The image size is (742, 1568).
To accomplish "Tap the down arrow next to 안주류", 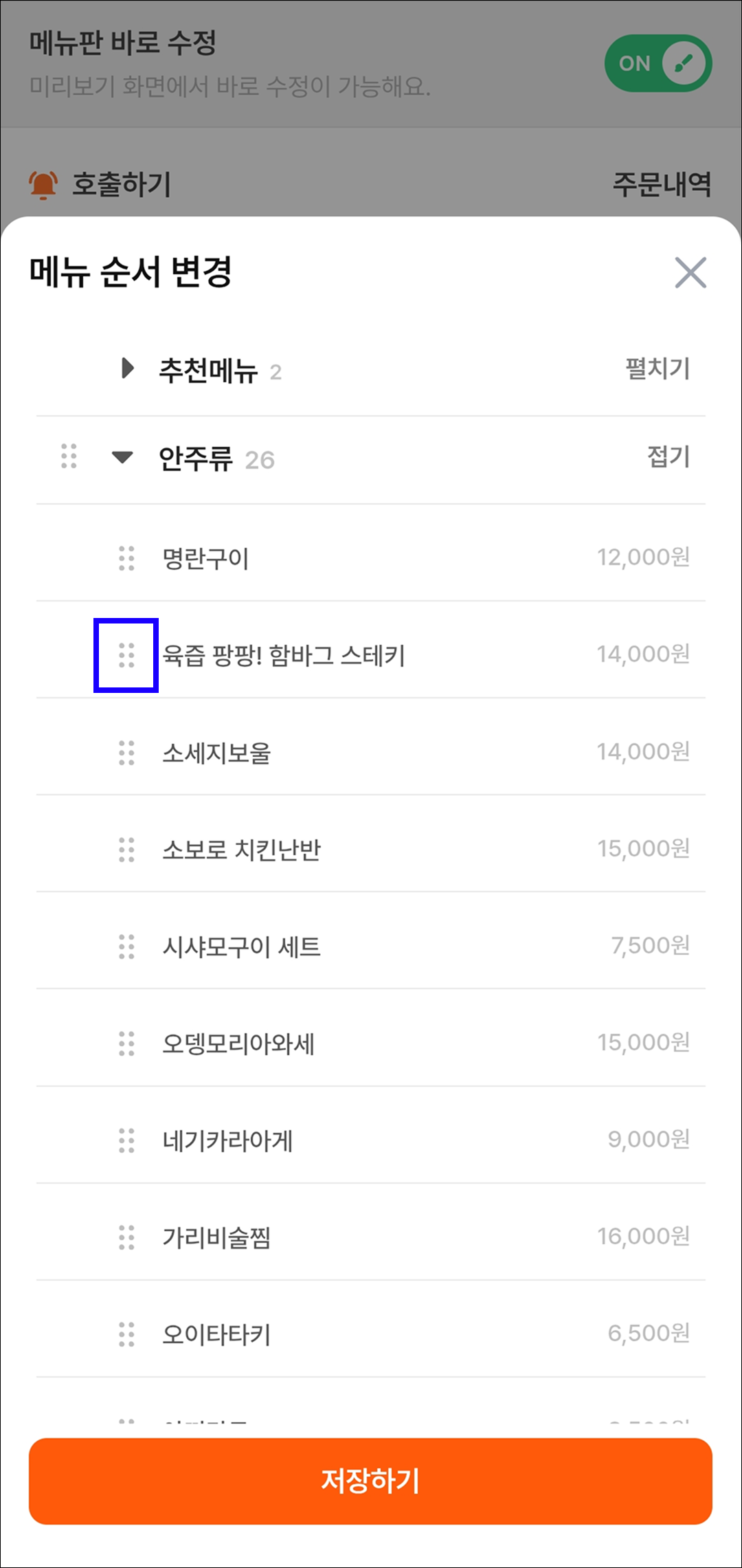I will click(122, 457).
